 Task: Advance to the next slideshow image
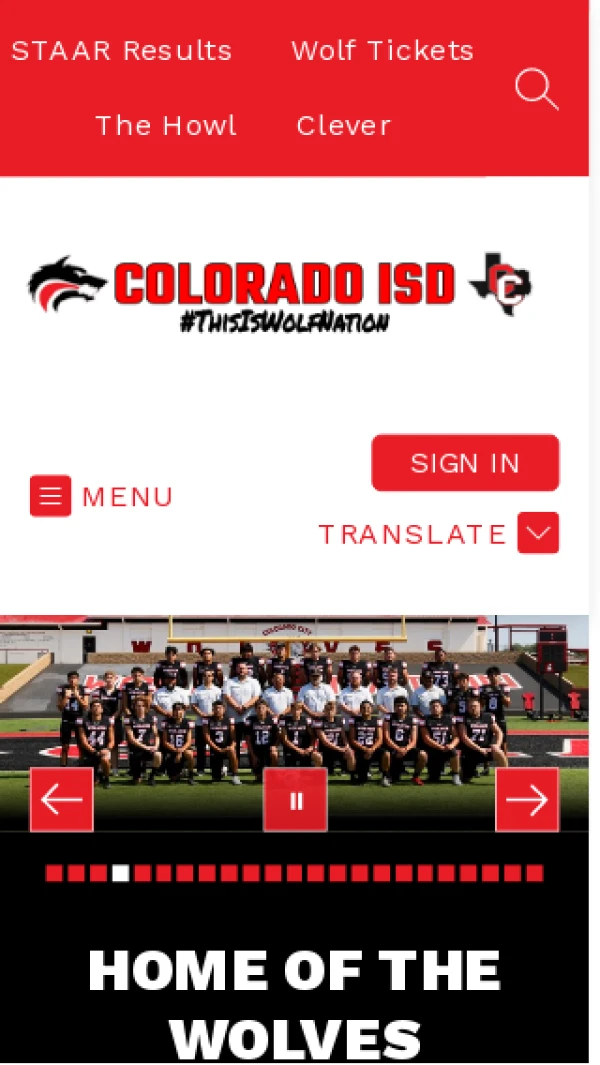click(527, 800)
